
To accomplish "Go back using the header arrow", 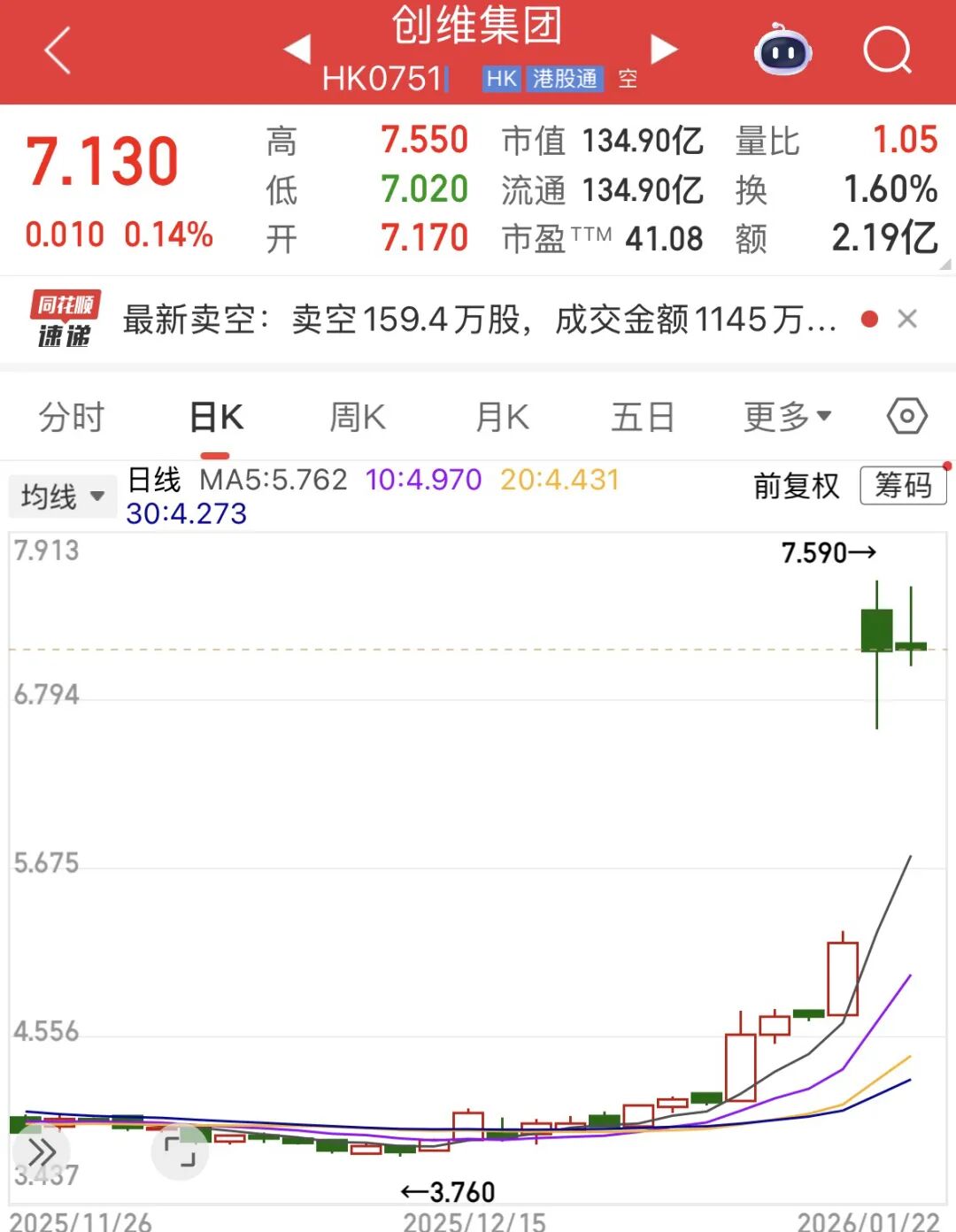I will 58,50.
